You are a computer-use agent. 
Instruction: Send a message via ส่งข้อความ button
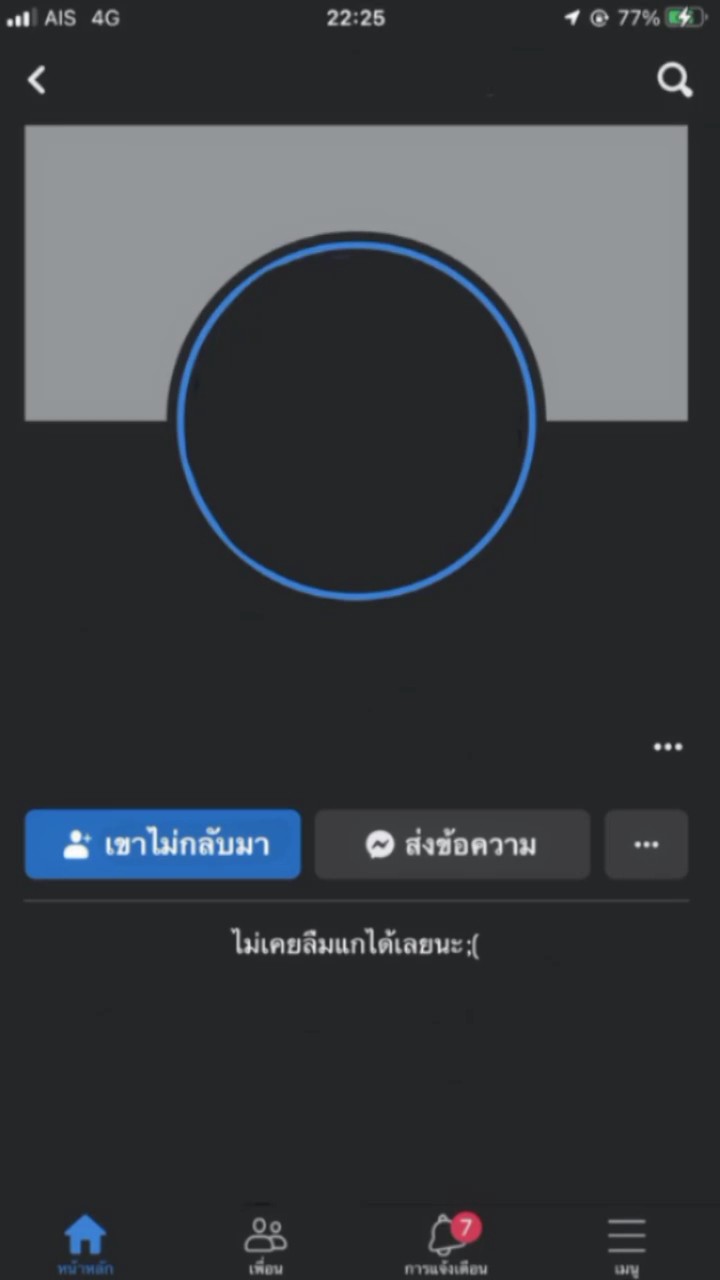(452, 845)
